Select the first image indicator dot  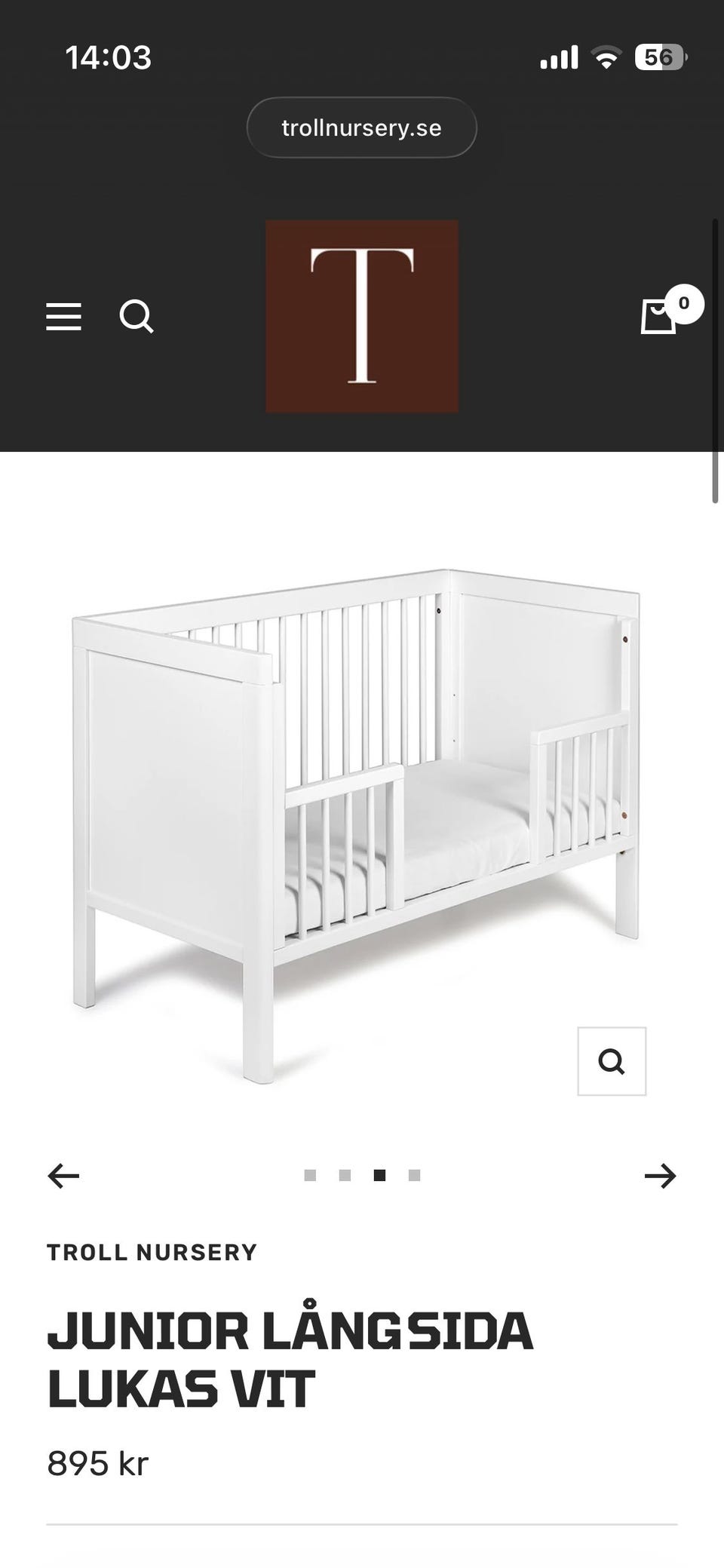coord(310,1175)
